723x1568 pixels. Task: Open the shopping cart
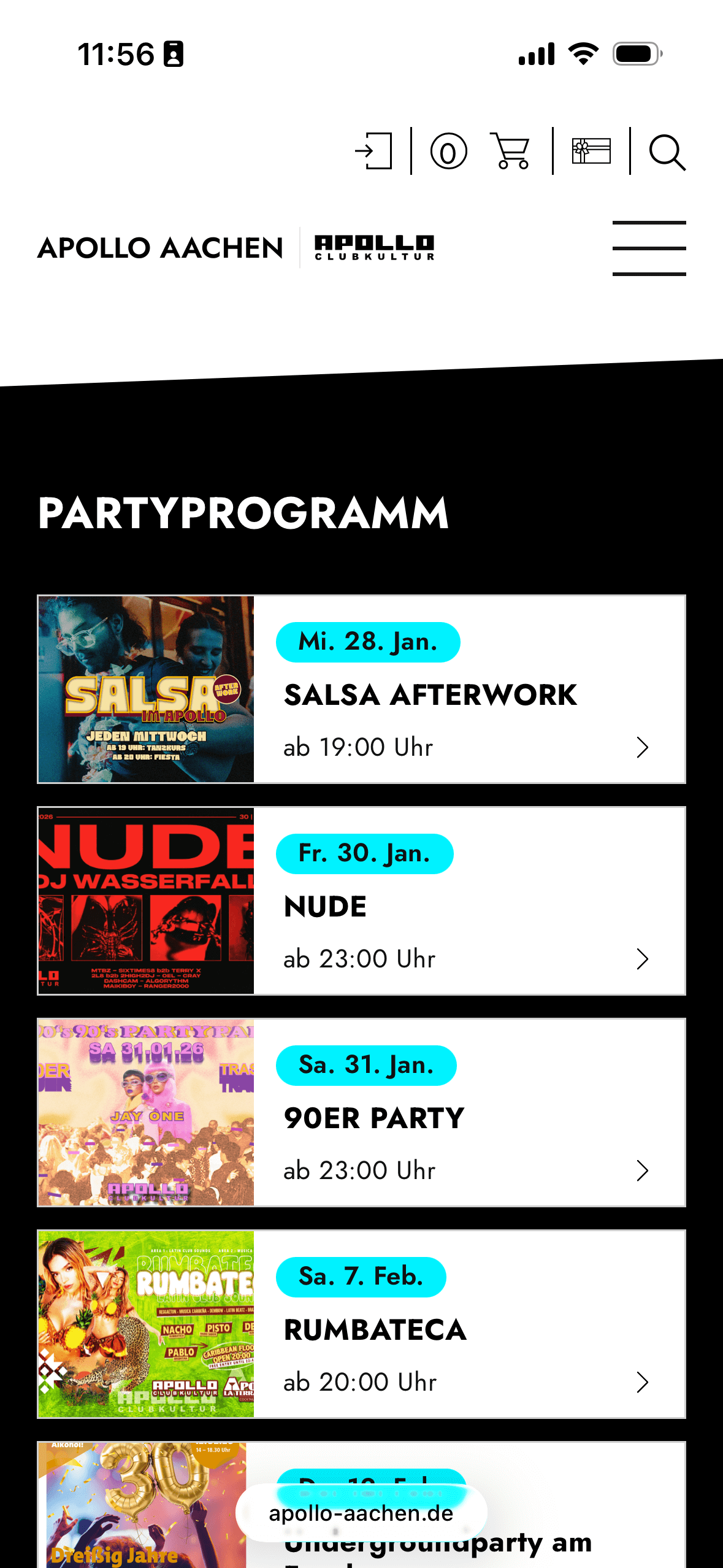tap(511, 151)
